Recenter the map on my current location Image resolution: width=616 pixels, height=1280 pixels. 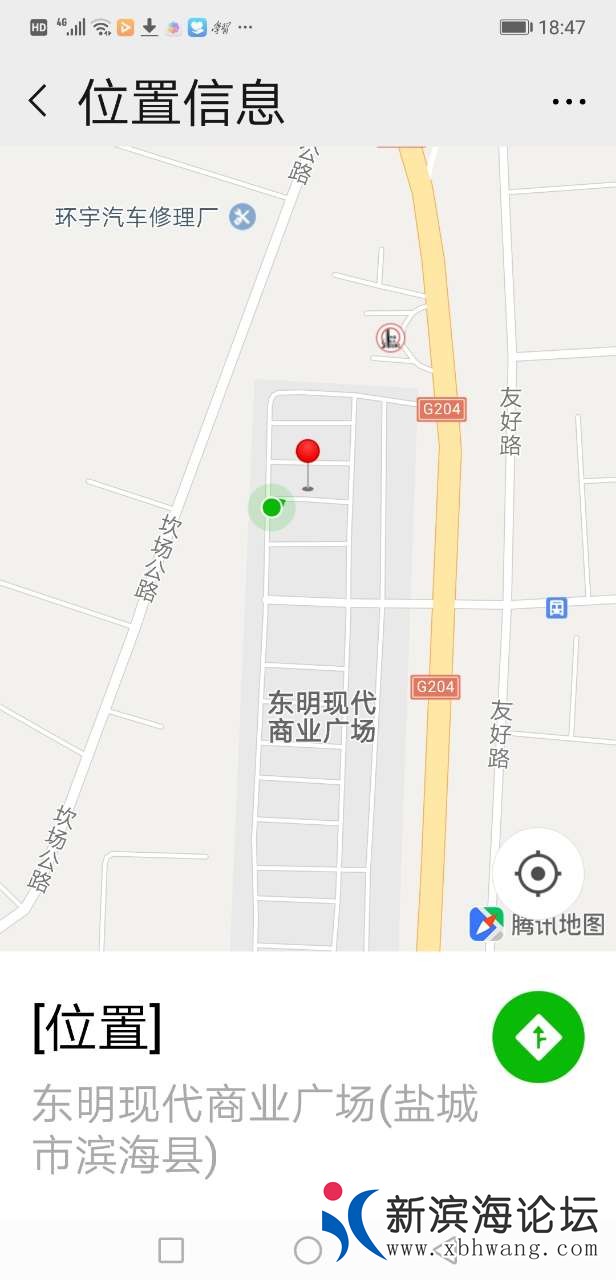tap(538, 874)
